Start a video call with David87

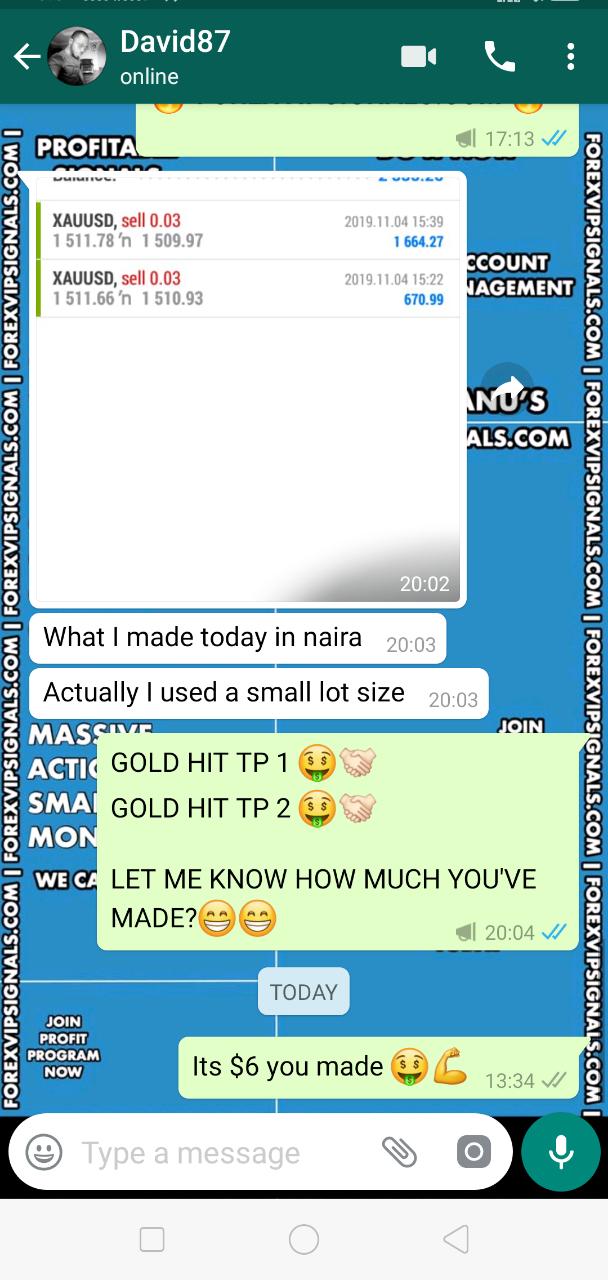pyautogui.click(x=418, y=57)
